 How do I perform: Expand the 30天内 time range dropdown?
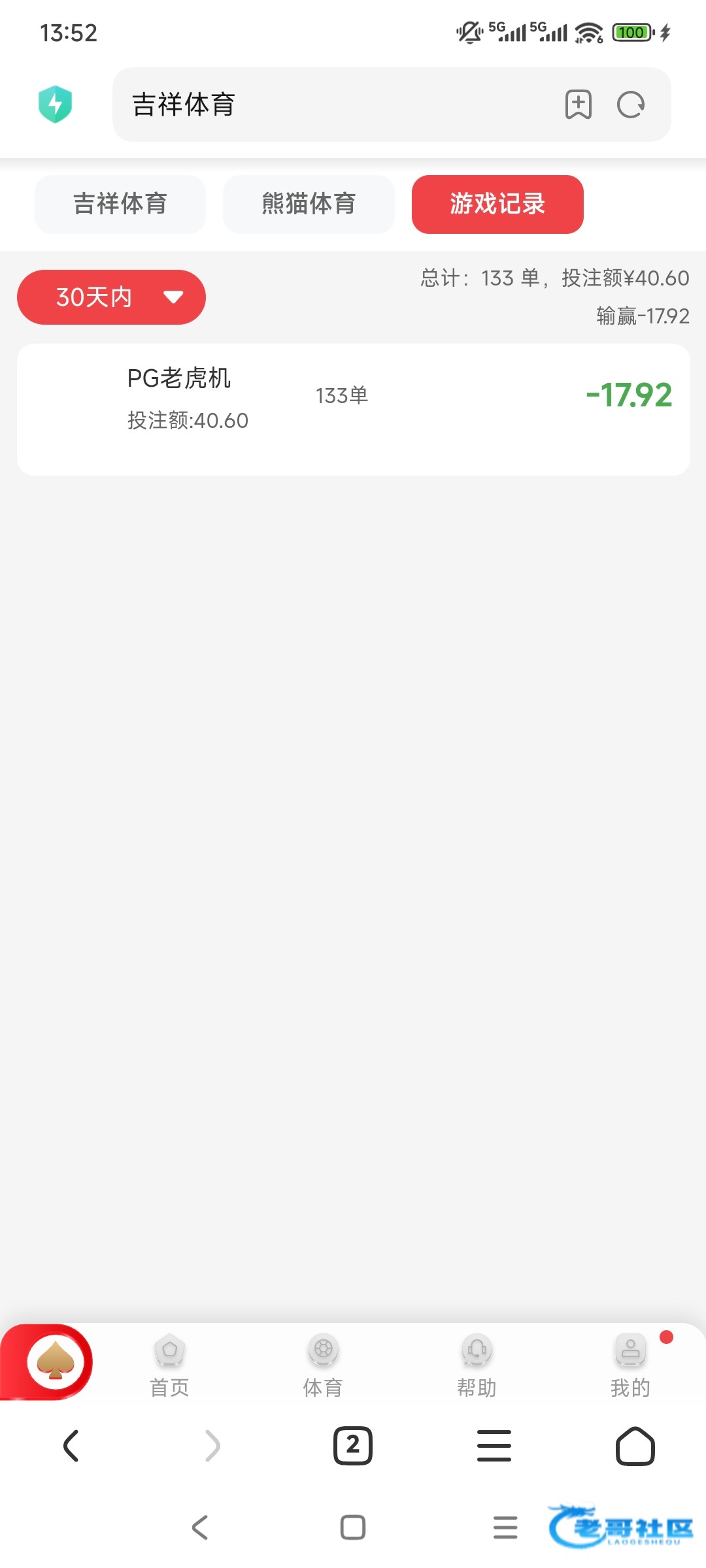pyautogui.click(x=111, y=297)
